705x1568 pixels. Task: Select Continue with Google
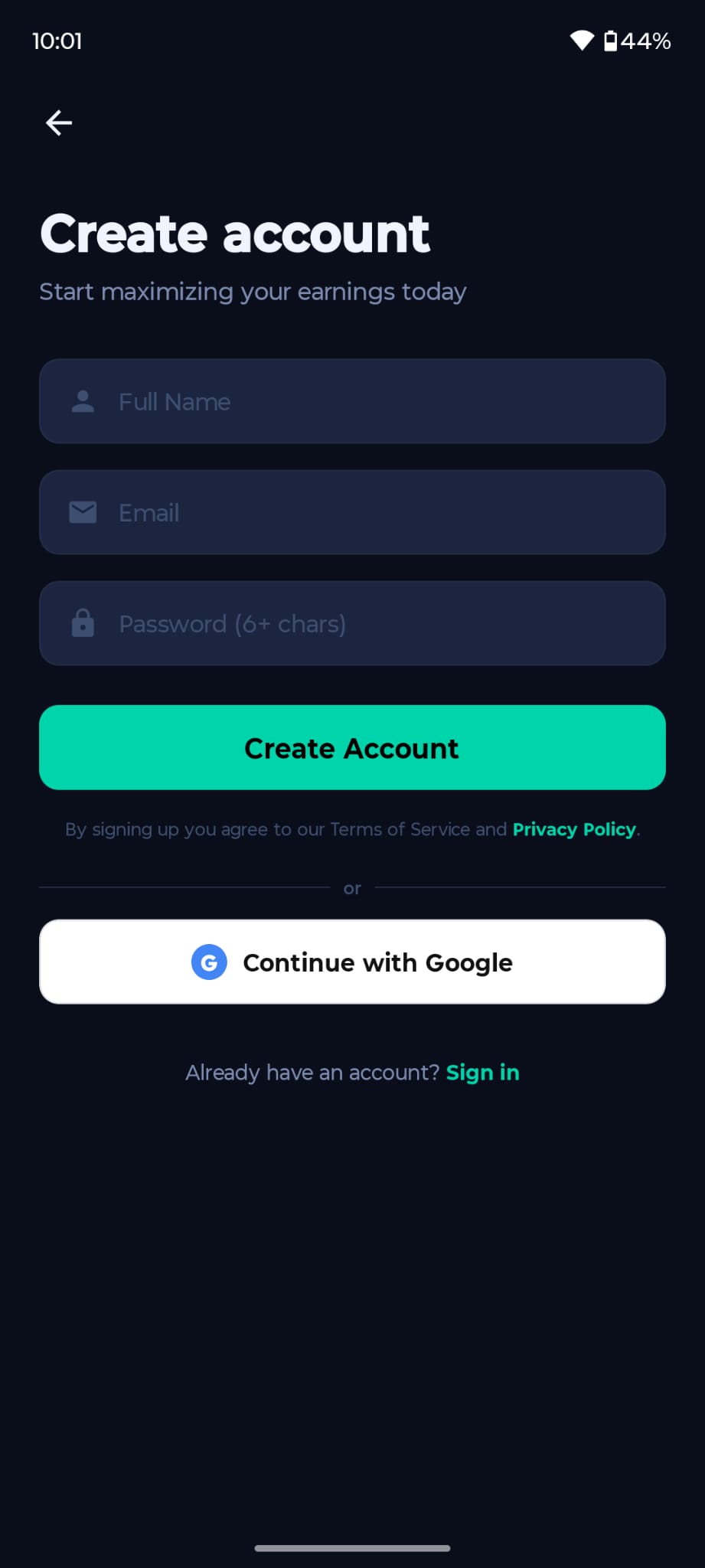click(352, 962)
